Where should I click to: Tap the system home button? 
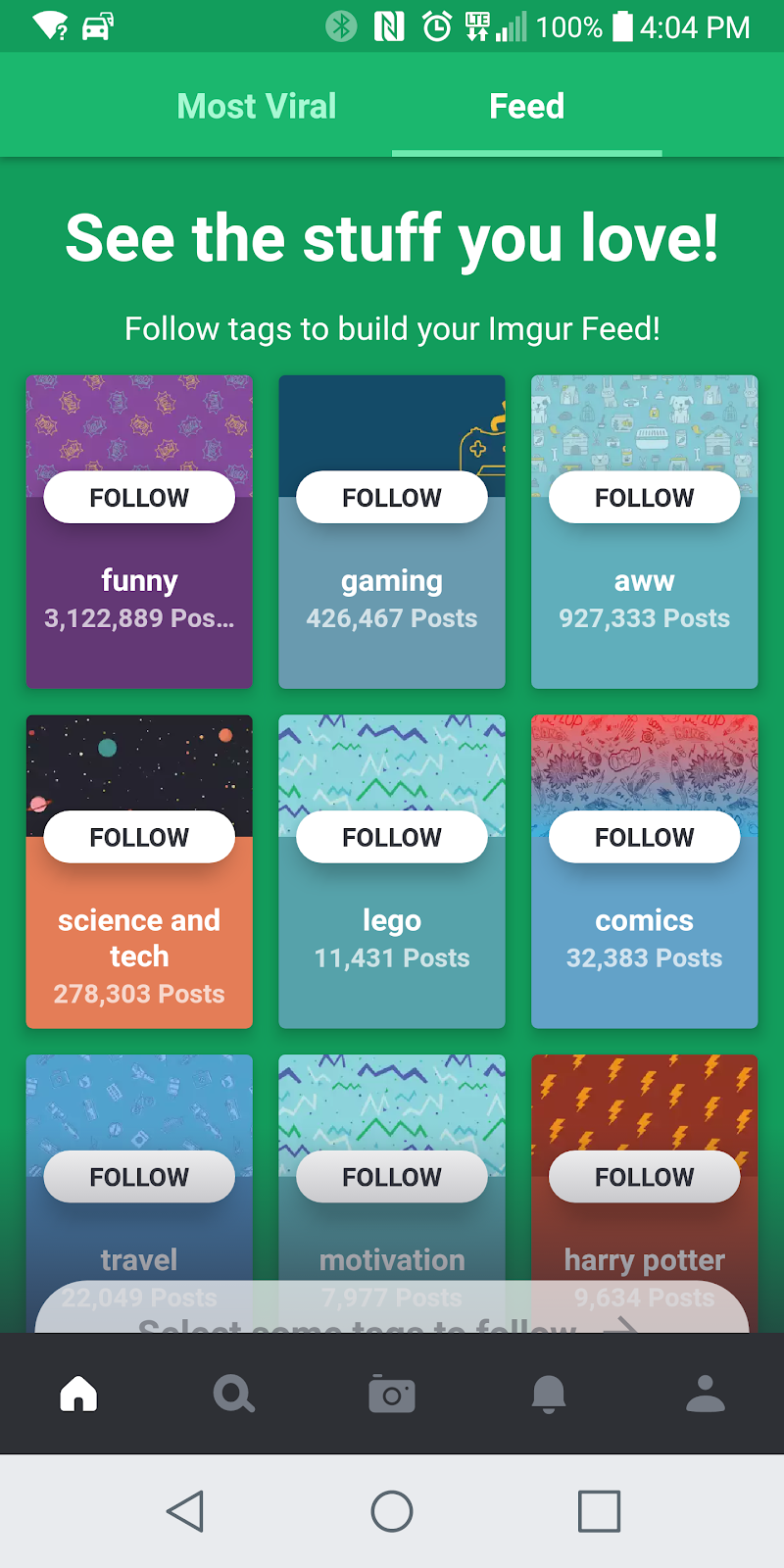pos(392,1511)
